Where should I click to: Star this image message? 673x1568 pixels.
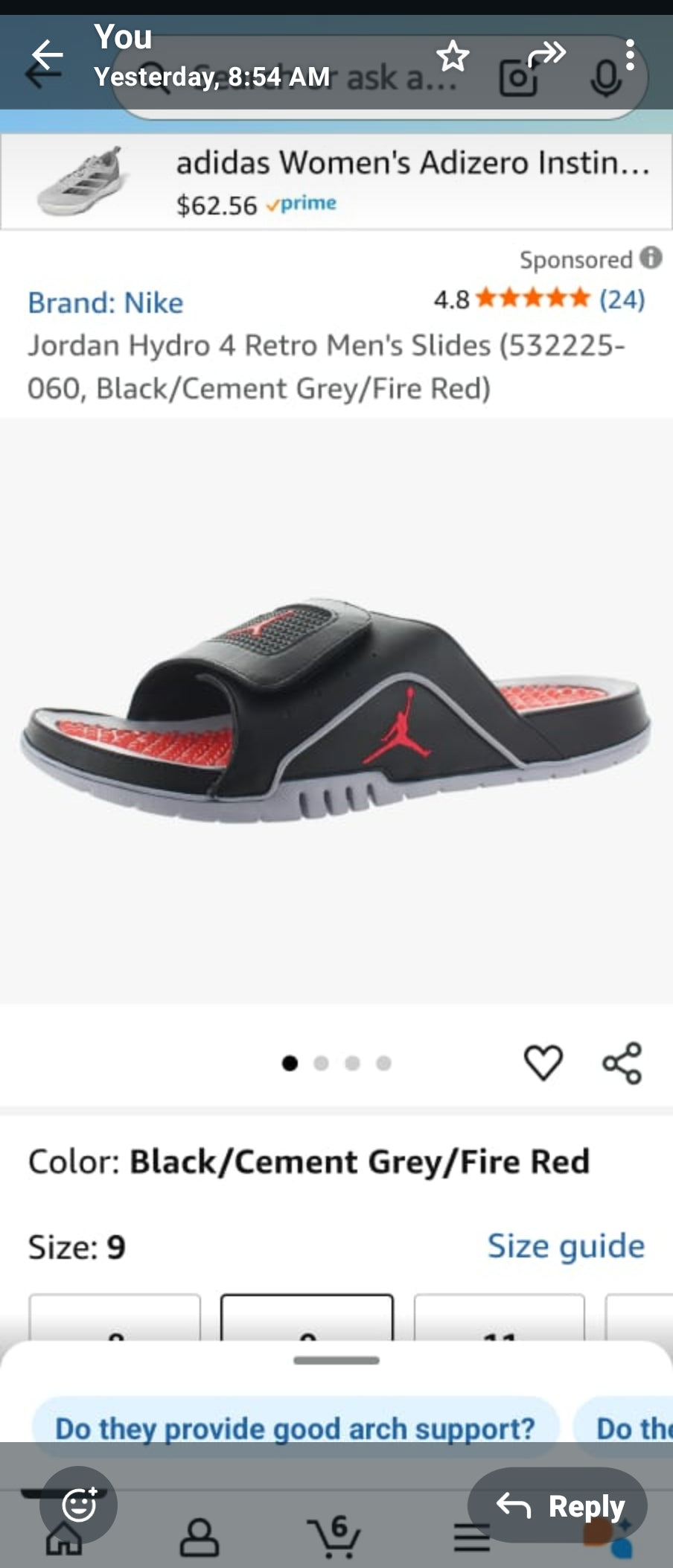(x=453, y=57)
